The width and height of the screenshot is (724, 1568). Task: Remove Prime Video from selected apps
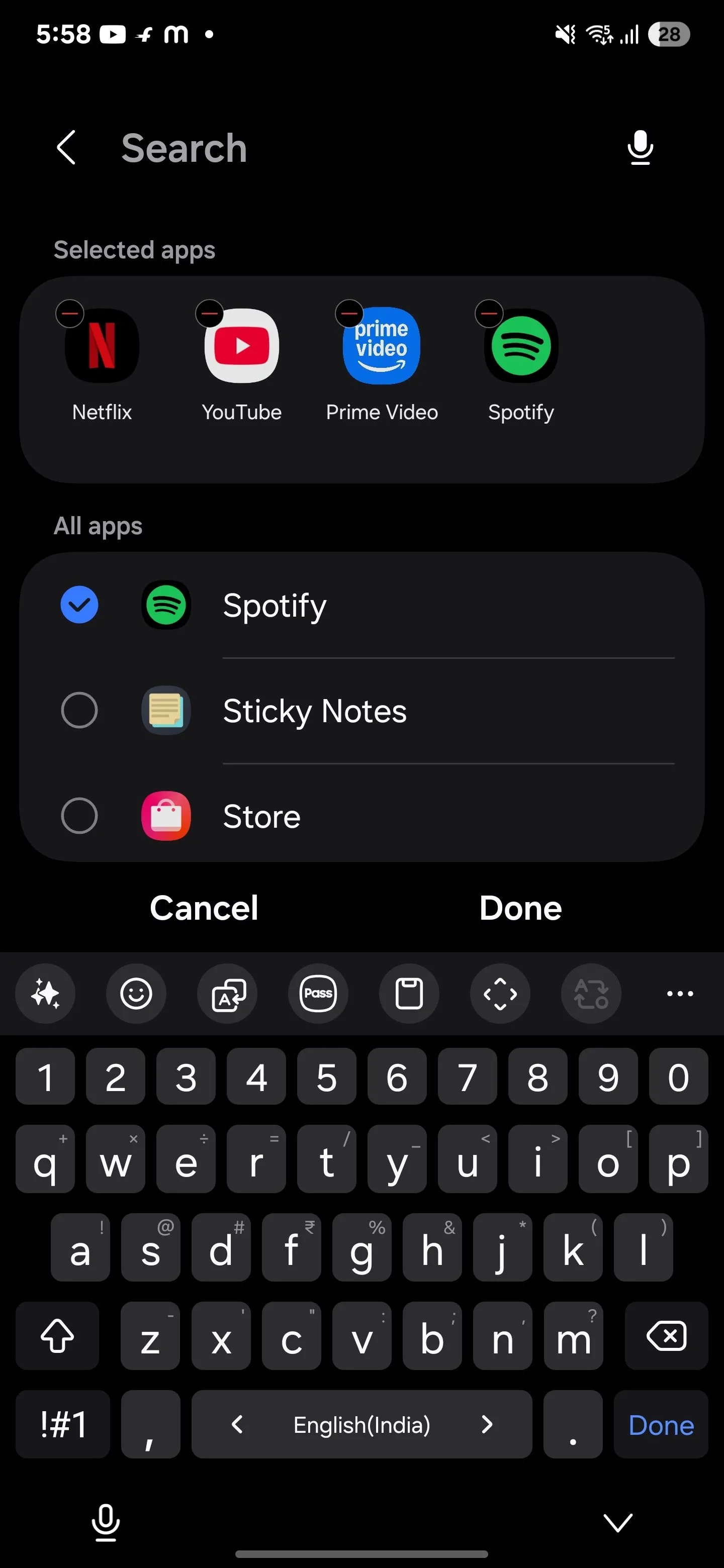coord(349,314)
